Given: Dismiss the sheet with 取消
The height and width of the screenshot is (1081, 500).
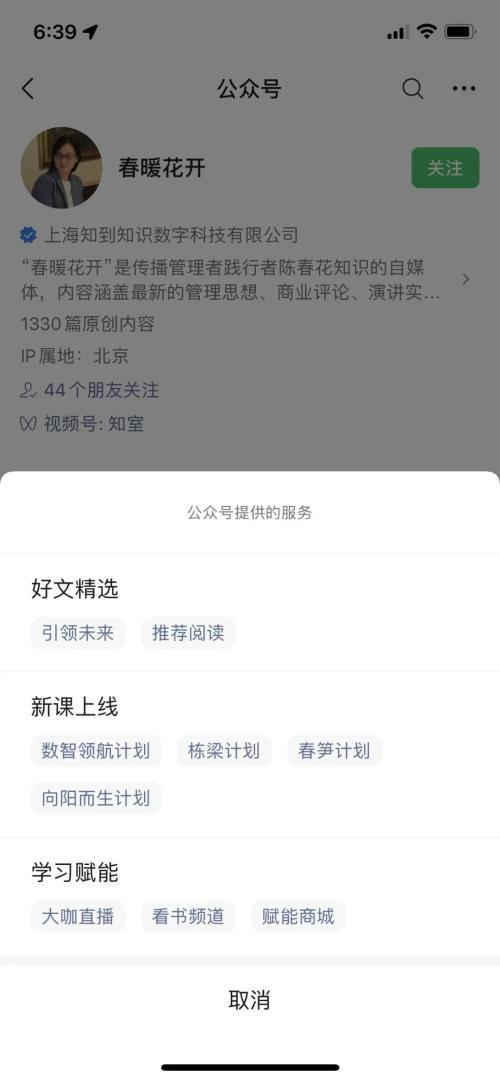Looking at the screenshot, I should [x=250, y=1000].
